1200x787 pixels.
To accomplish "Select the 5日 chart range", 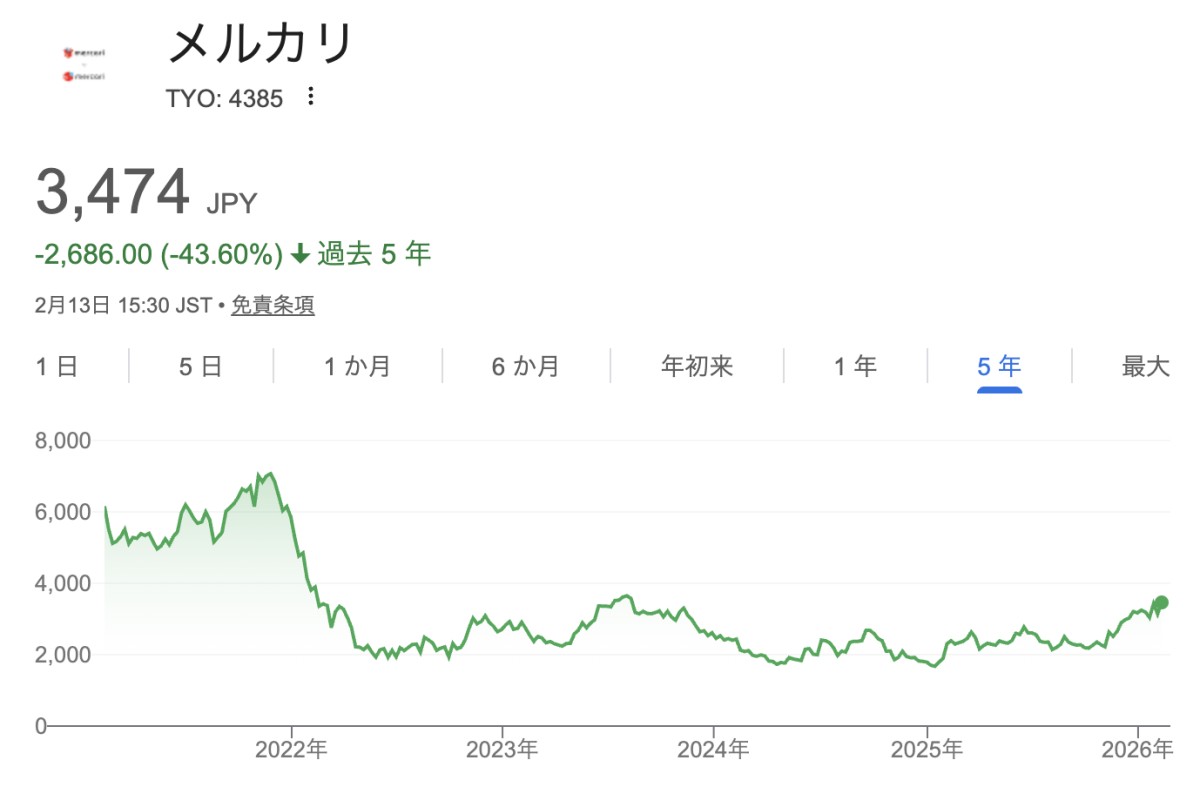I will [200, 366].
